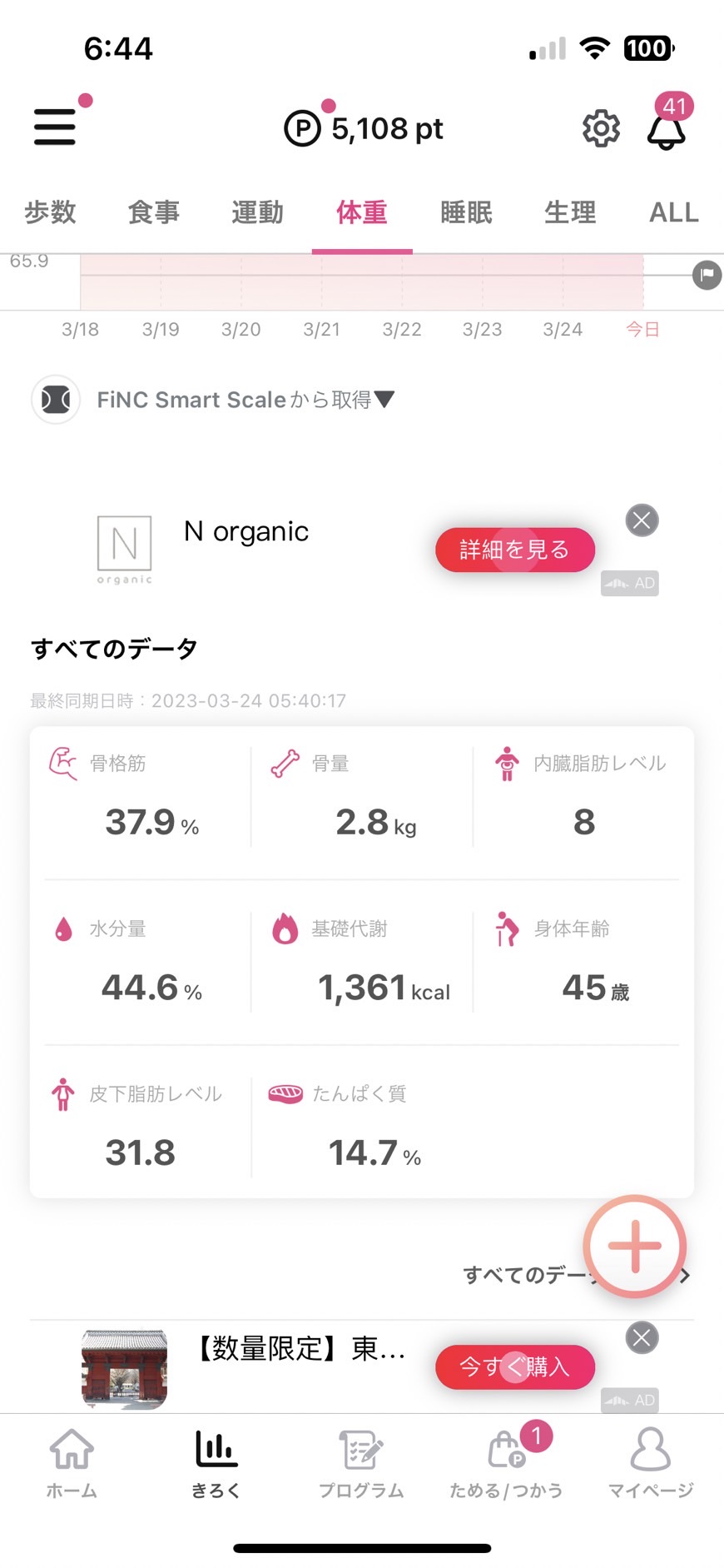The height and width of the screenshot is (1568, 724).
Task: Open the notifications bell
Action: [x=667, y=129]
